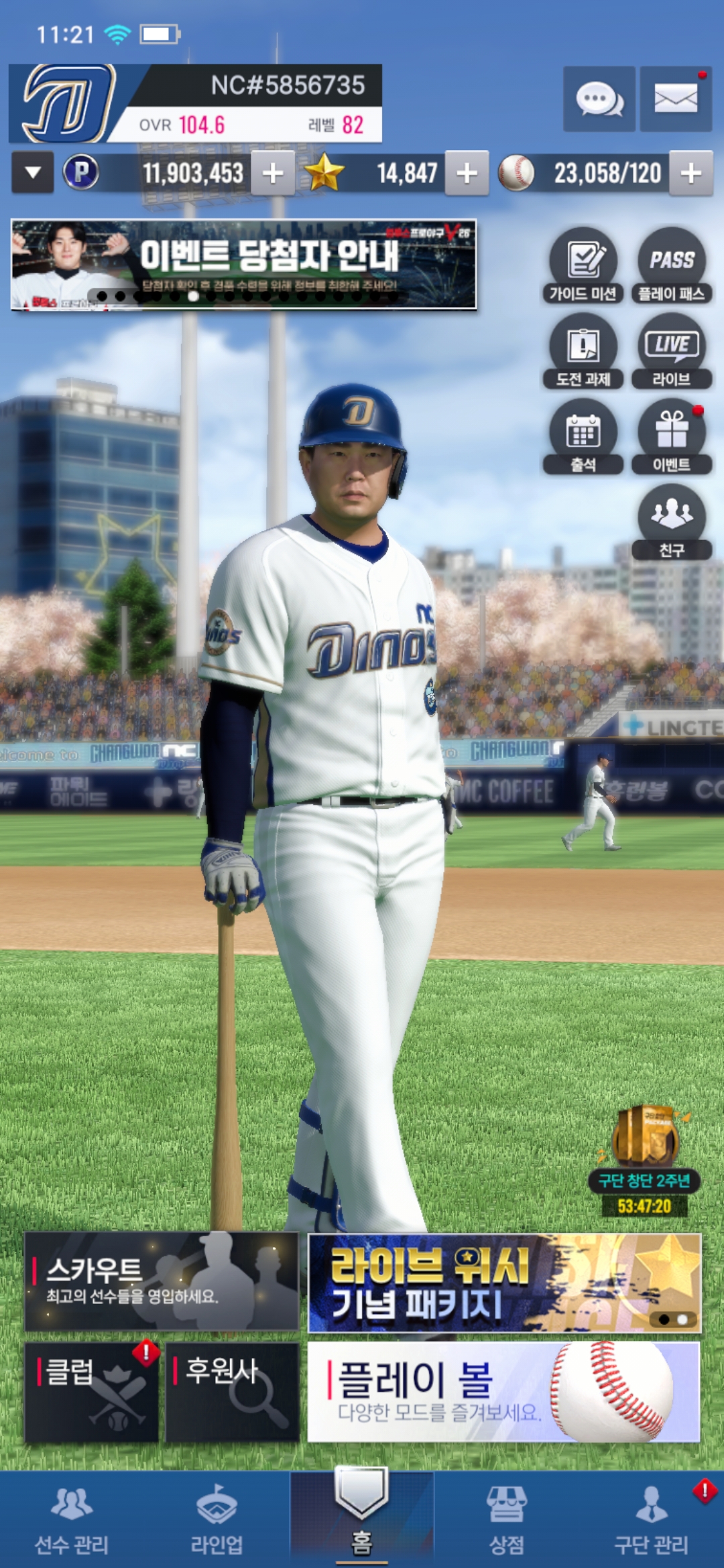724x1568 pixels.
Task: Open the chat speech bubble icon
Action: [x=599, y=99]
